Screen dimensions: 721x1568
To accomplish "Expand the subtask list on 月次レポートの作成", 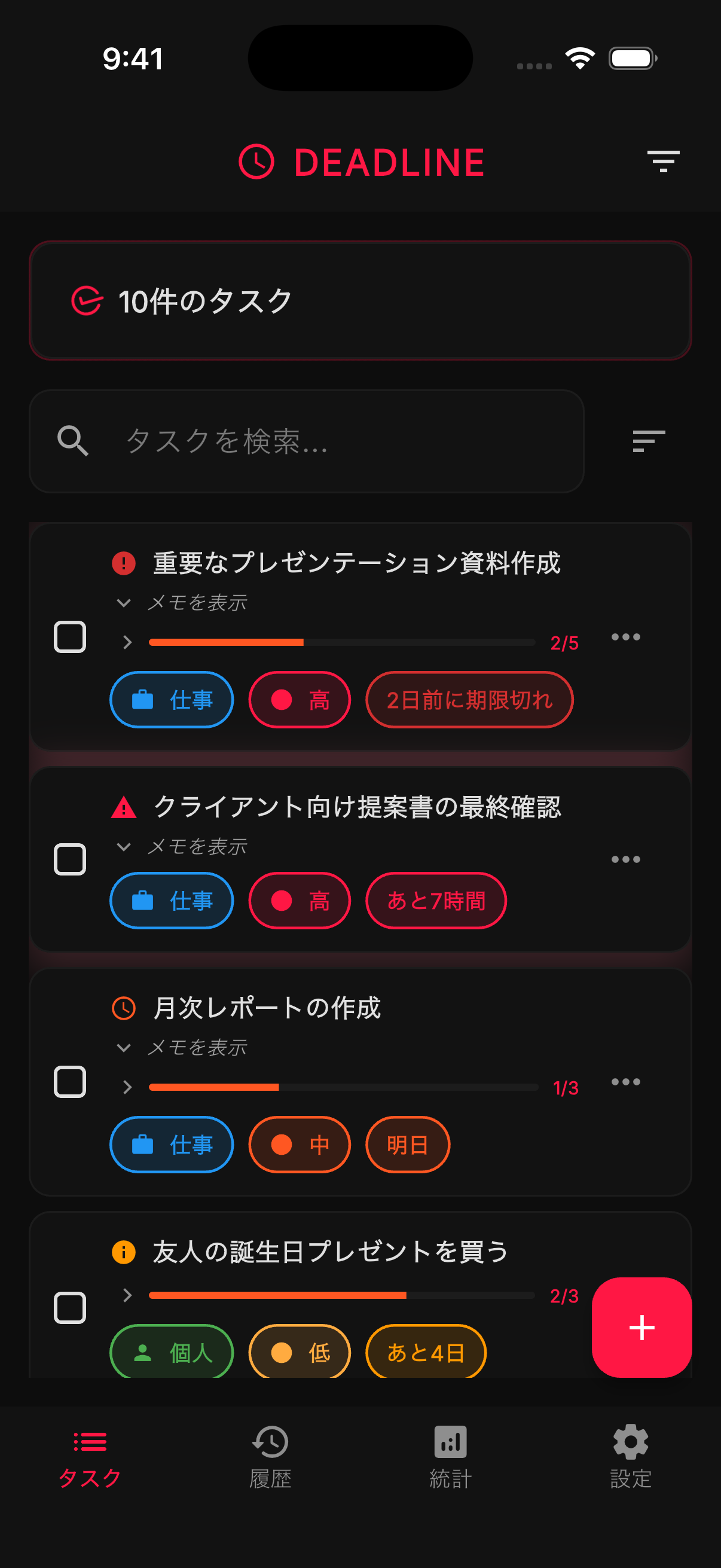I will 127,1087.
